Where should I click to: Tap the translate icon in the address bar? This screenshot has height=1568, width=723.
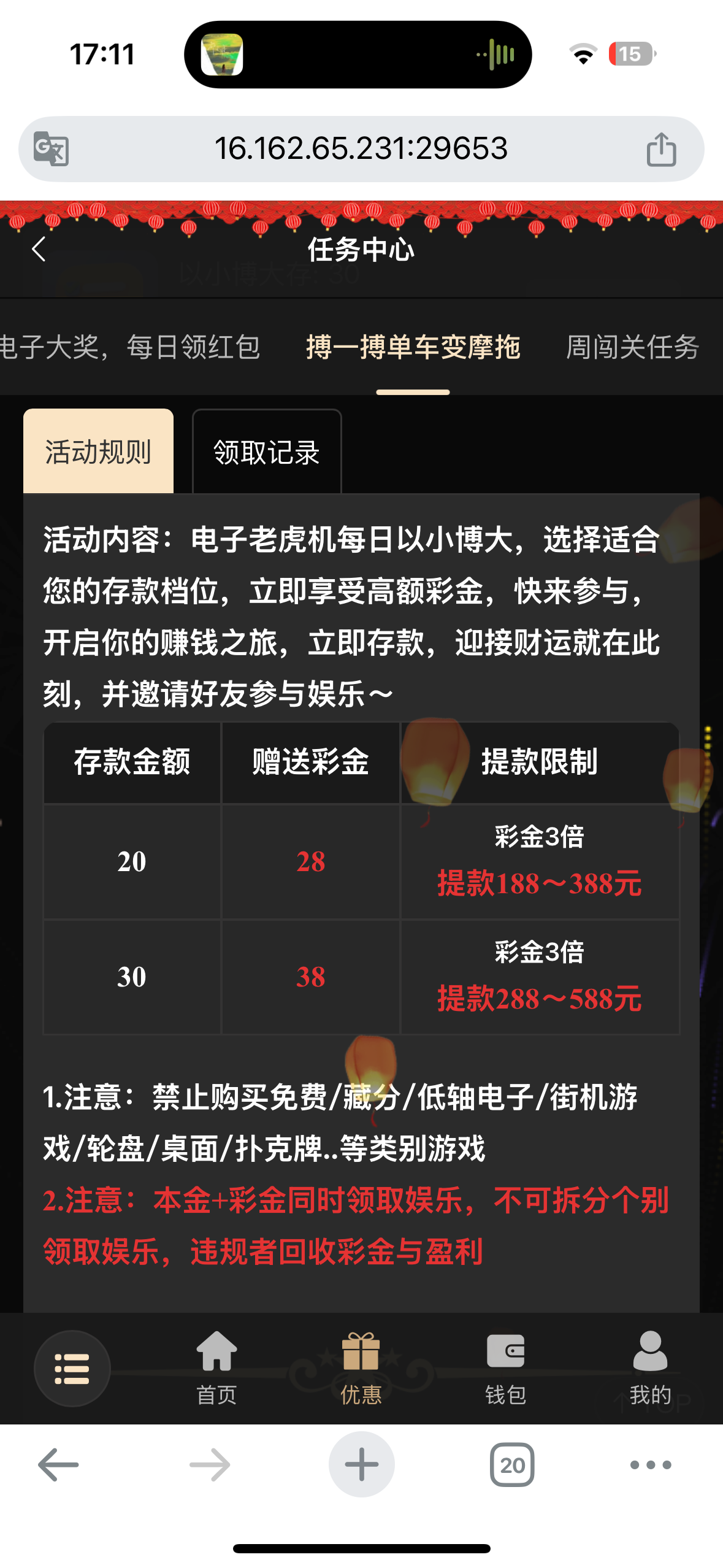(51, 149)
